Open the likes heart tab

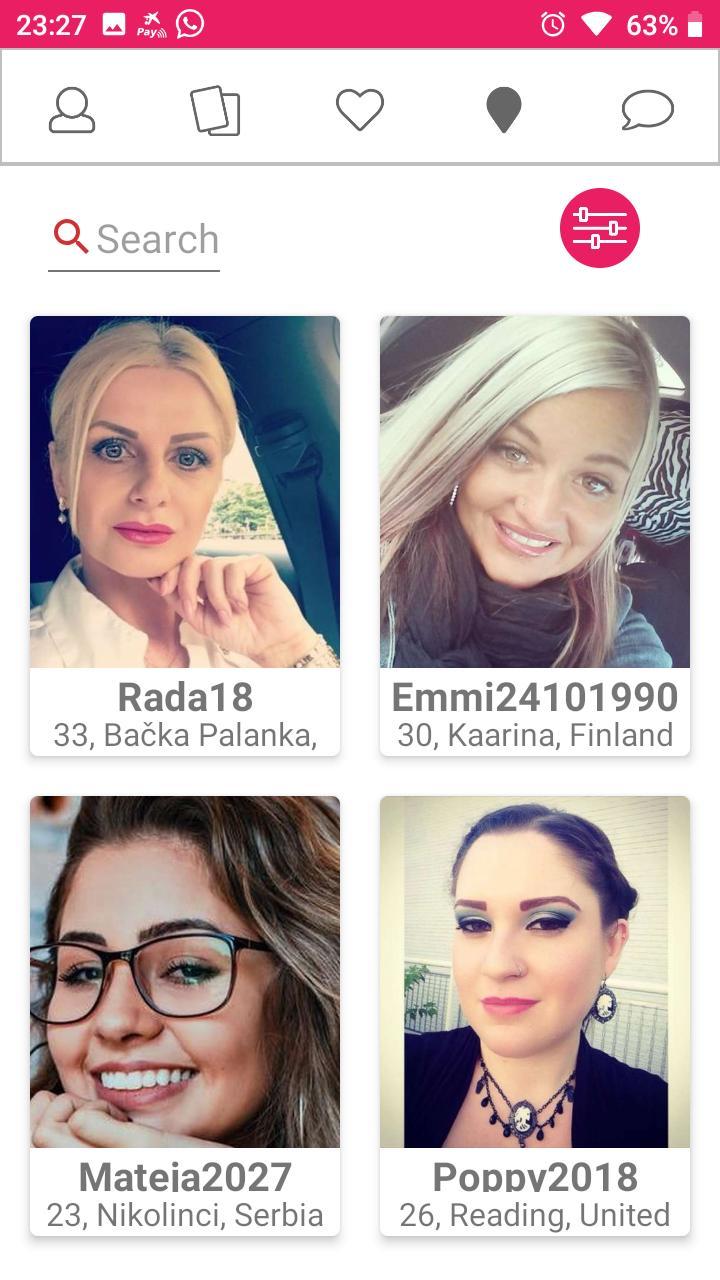360,110
